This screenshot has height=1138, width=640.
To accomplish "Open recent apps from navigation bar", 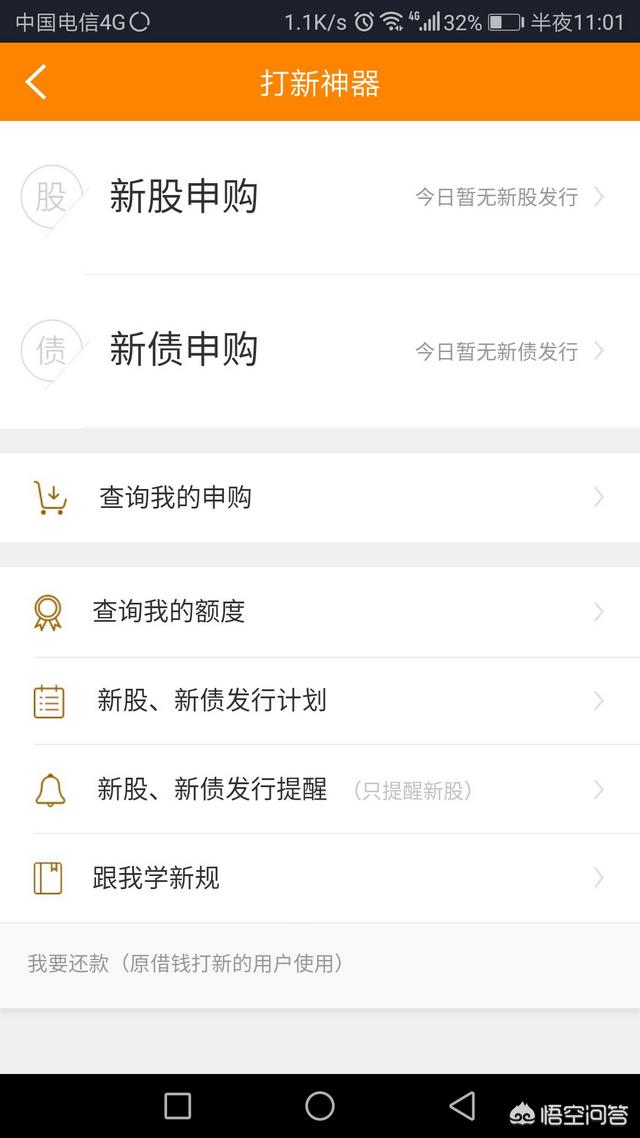I will pos(178,1106).
